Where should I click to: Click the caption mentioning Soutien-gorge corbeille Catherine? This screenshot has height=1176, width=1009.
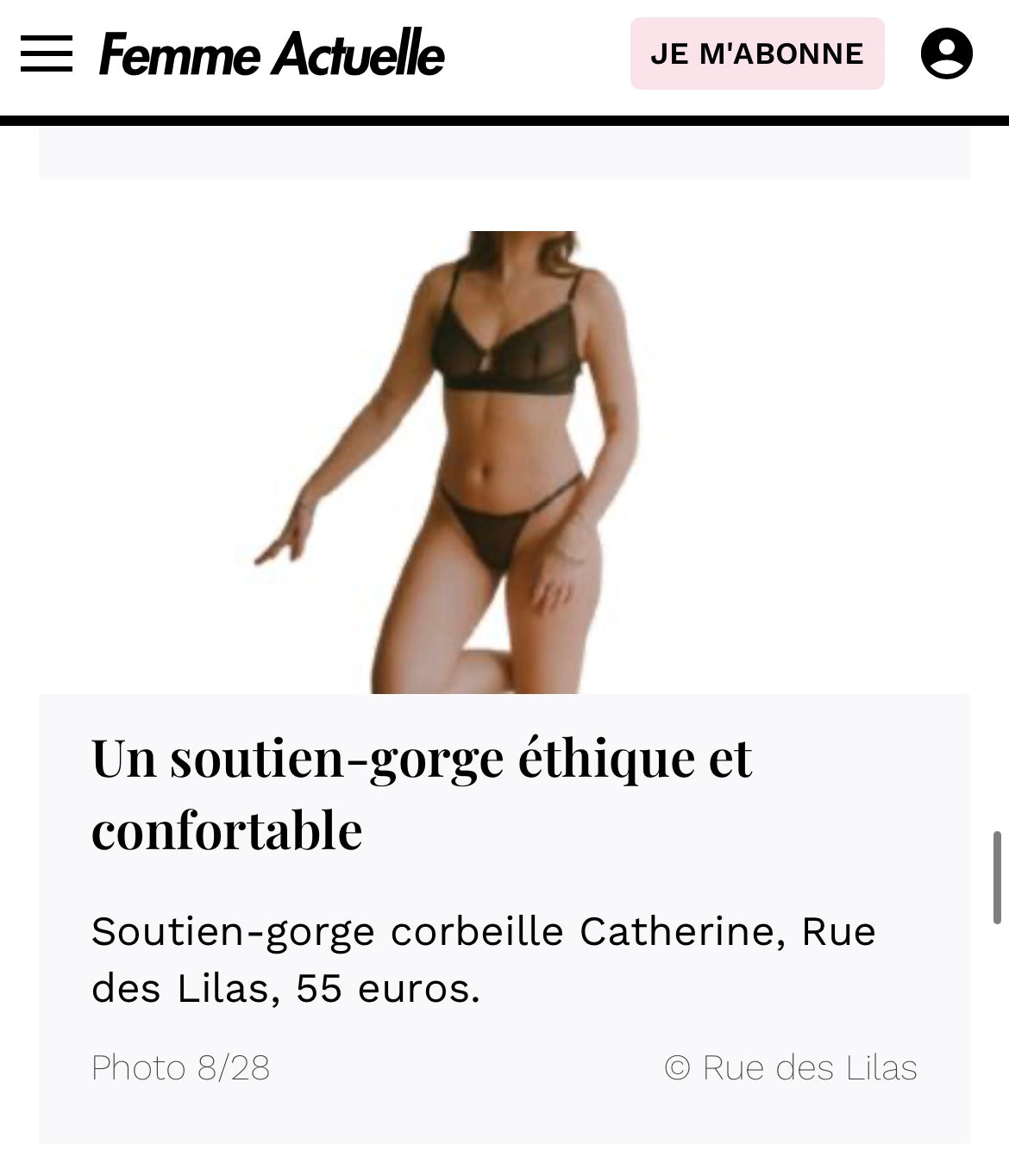[483, 957]
